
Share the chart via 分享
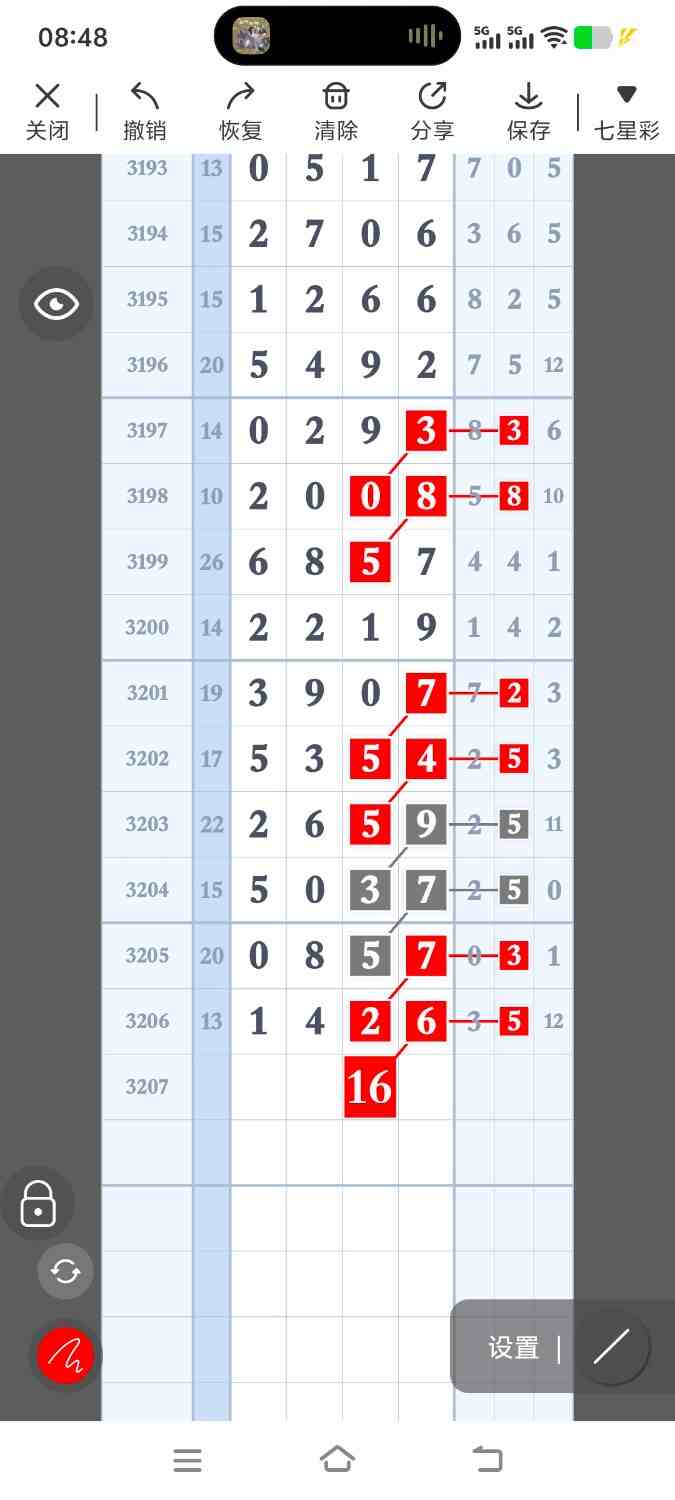[432, 112]
